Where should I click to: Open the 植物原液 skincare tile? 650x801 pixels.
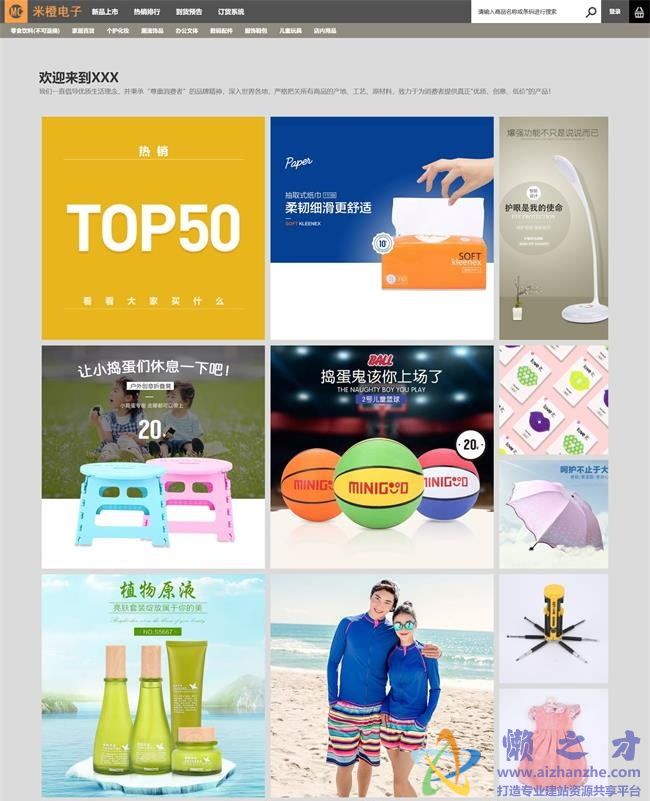(x=153, y=686)
